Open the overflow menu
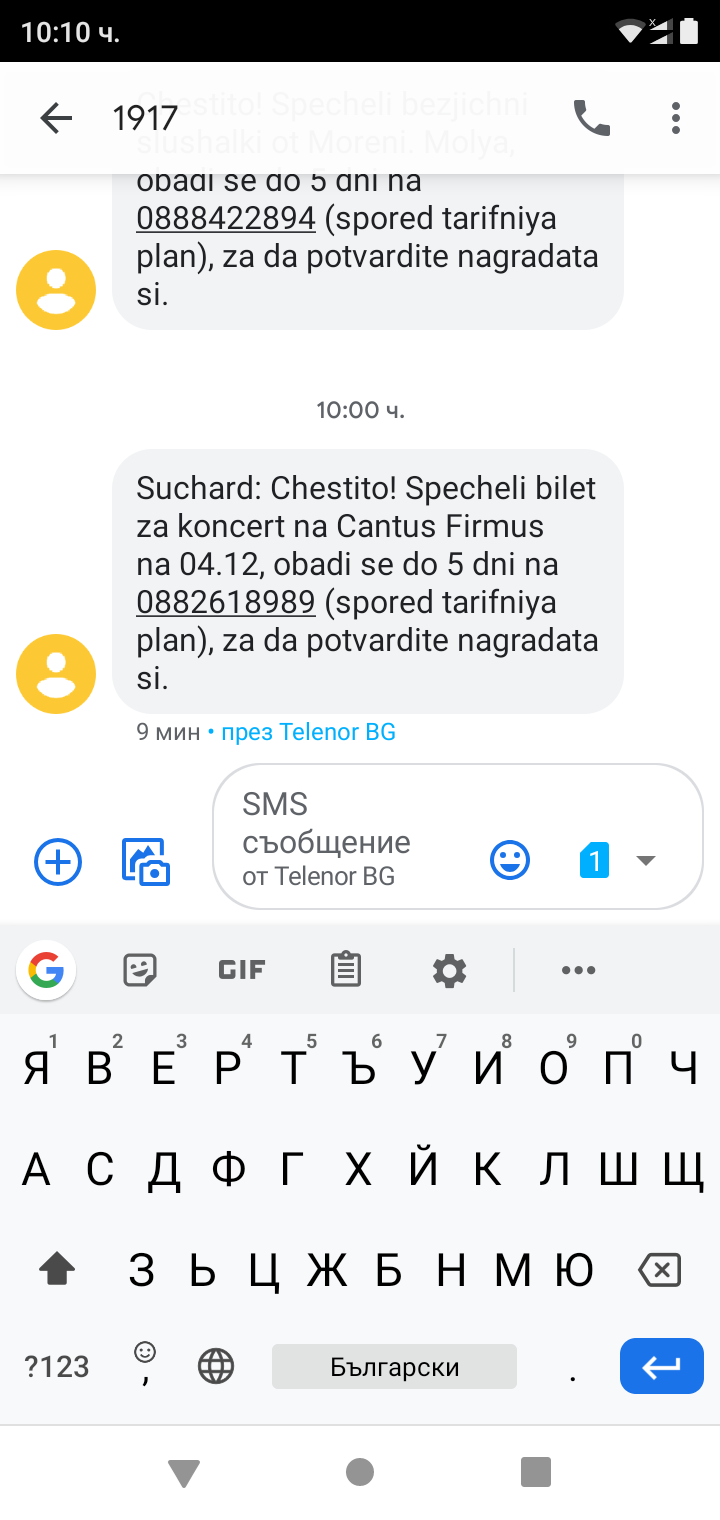The width and height of the screenshot is (720, 1520). (676, 119)
